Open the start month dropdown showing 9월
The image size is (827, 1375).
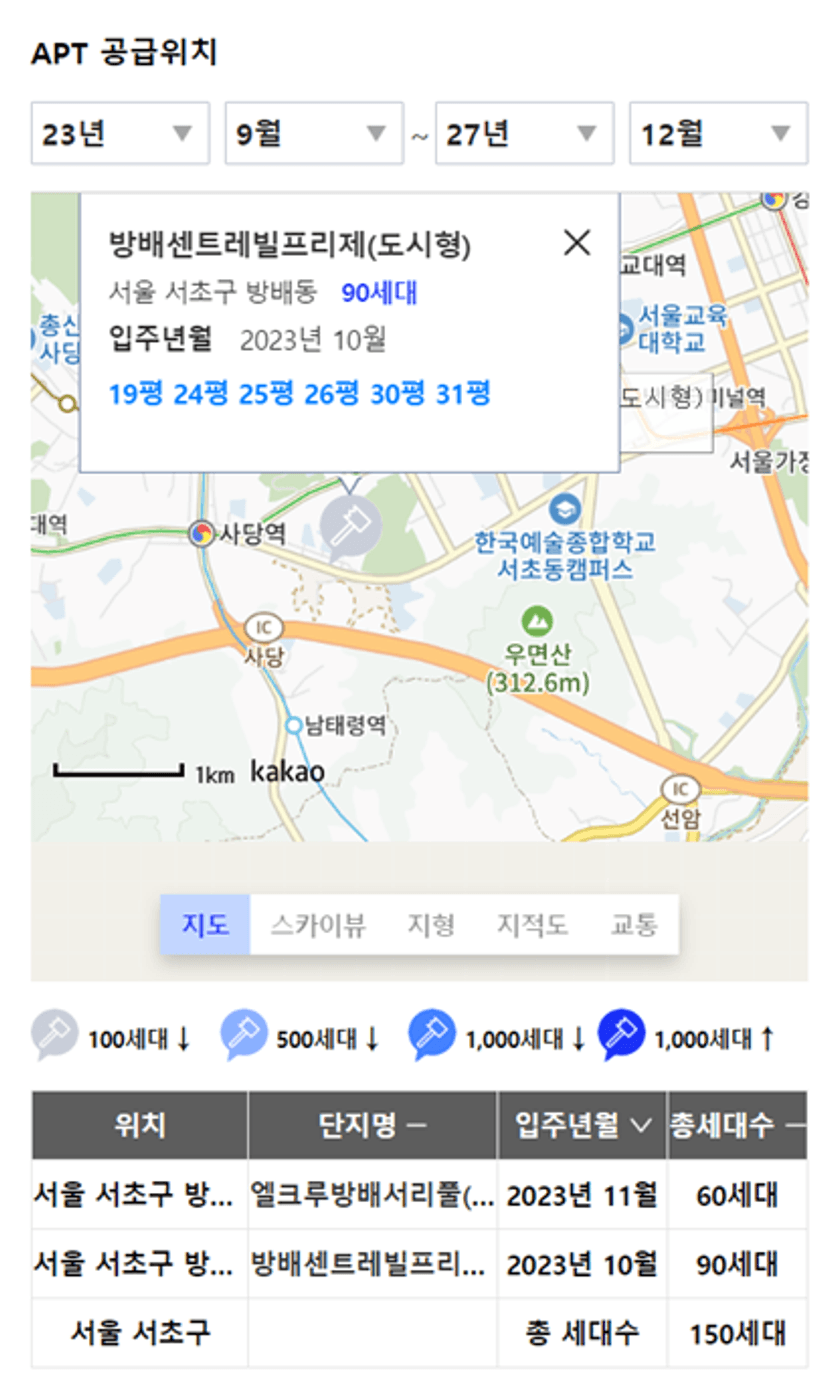(x=314, y=133)
